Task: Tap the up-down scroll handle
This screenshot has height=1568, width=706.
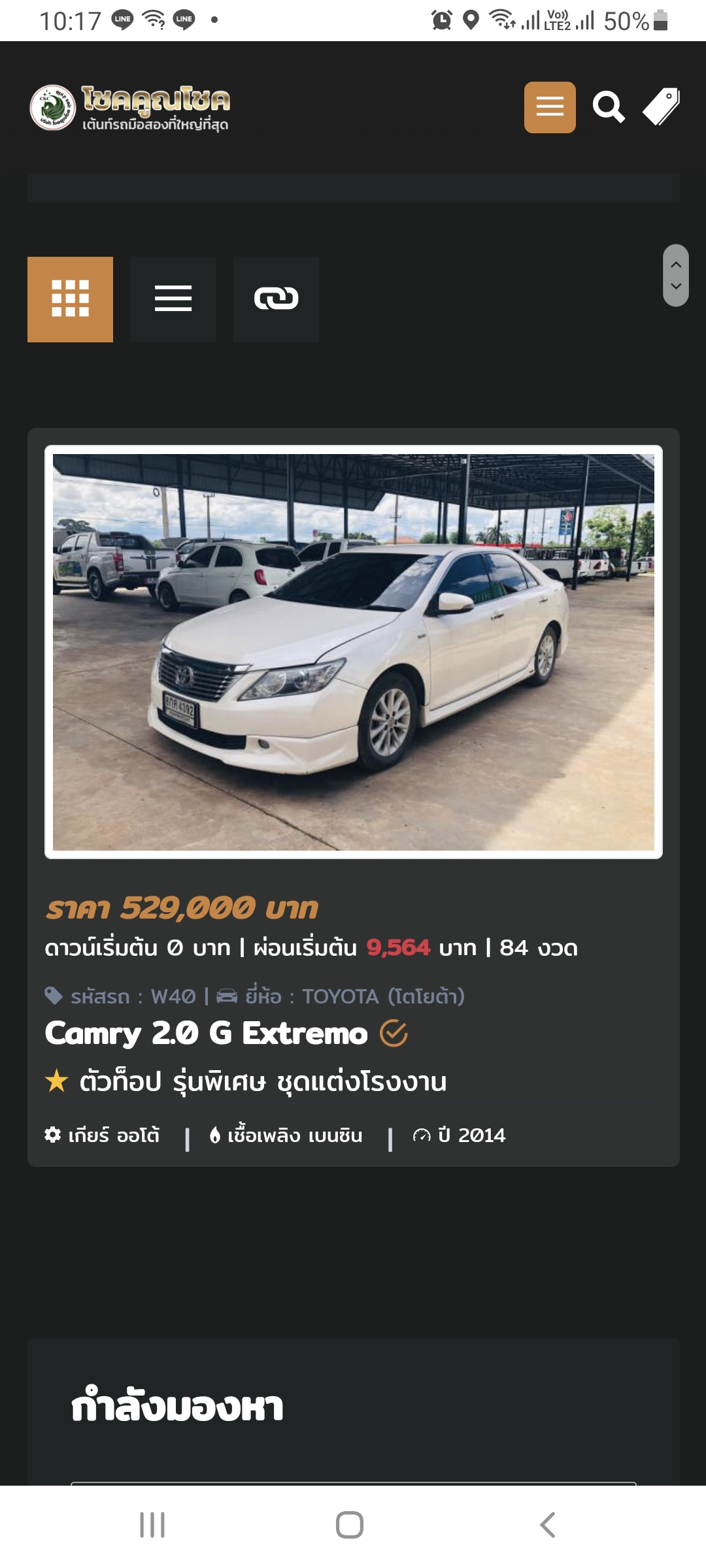Action: tap(676, 275)
